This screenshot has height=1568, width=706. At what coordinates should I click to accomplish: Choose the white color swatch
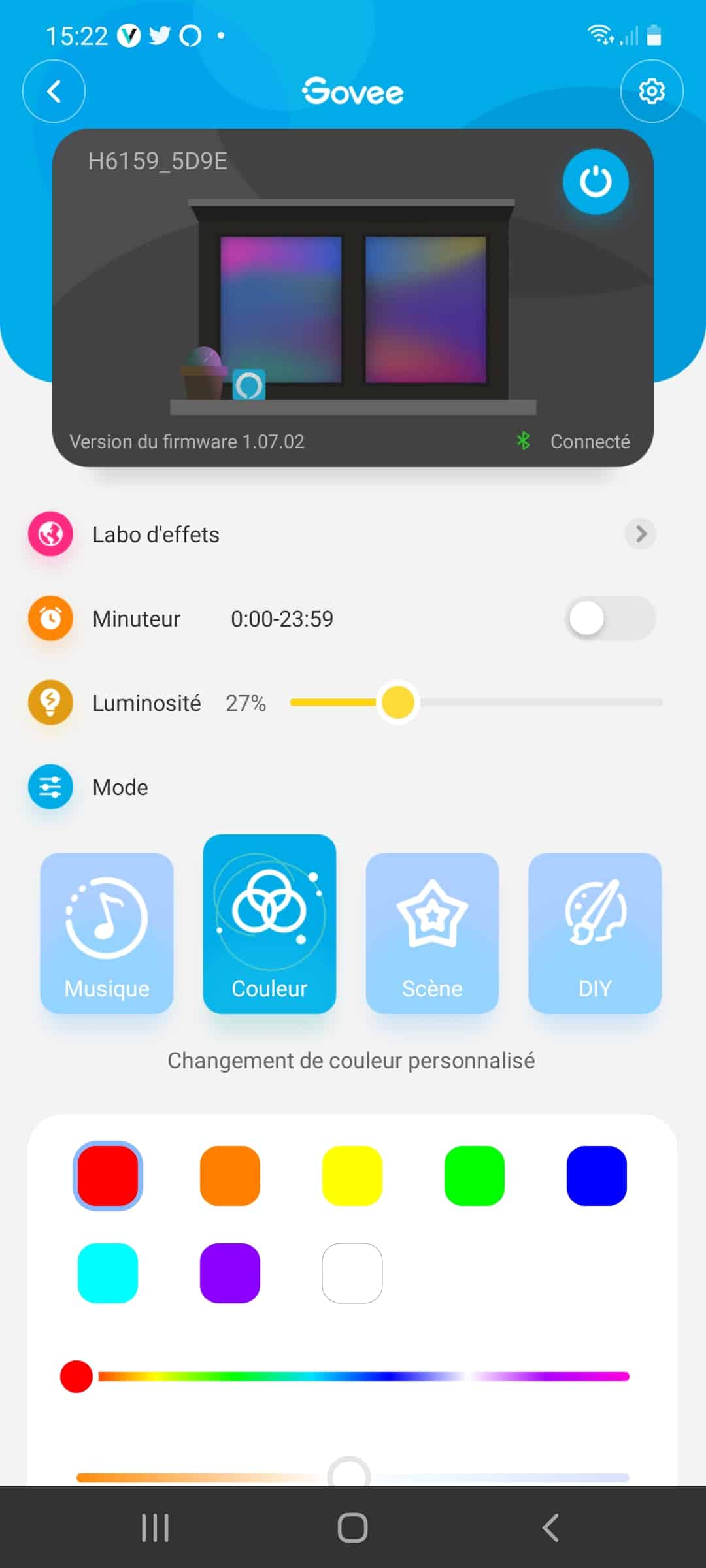pyautogui.click(x=352, y=1273)
